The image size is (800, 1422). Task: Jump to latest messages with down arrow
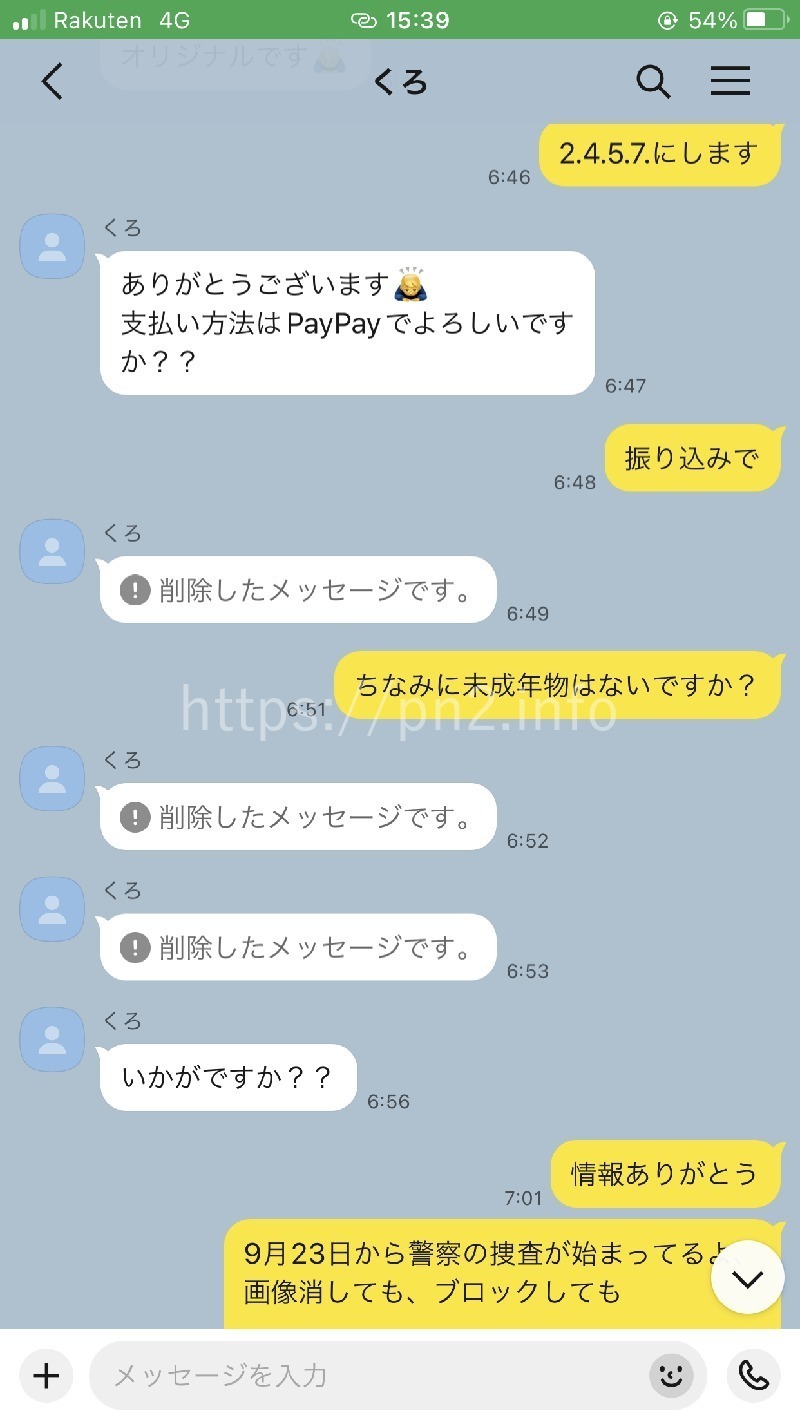pos(747,1278)
